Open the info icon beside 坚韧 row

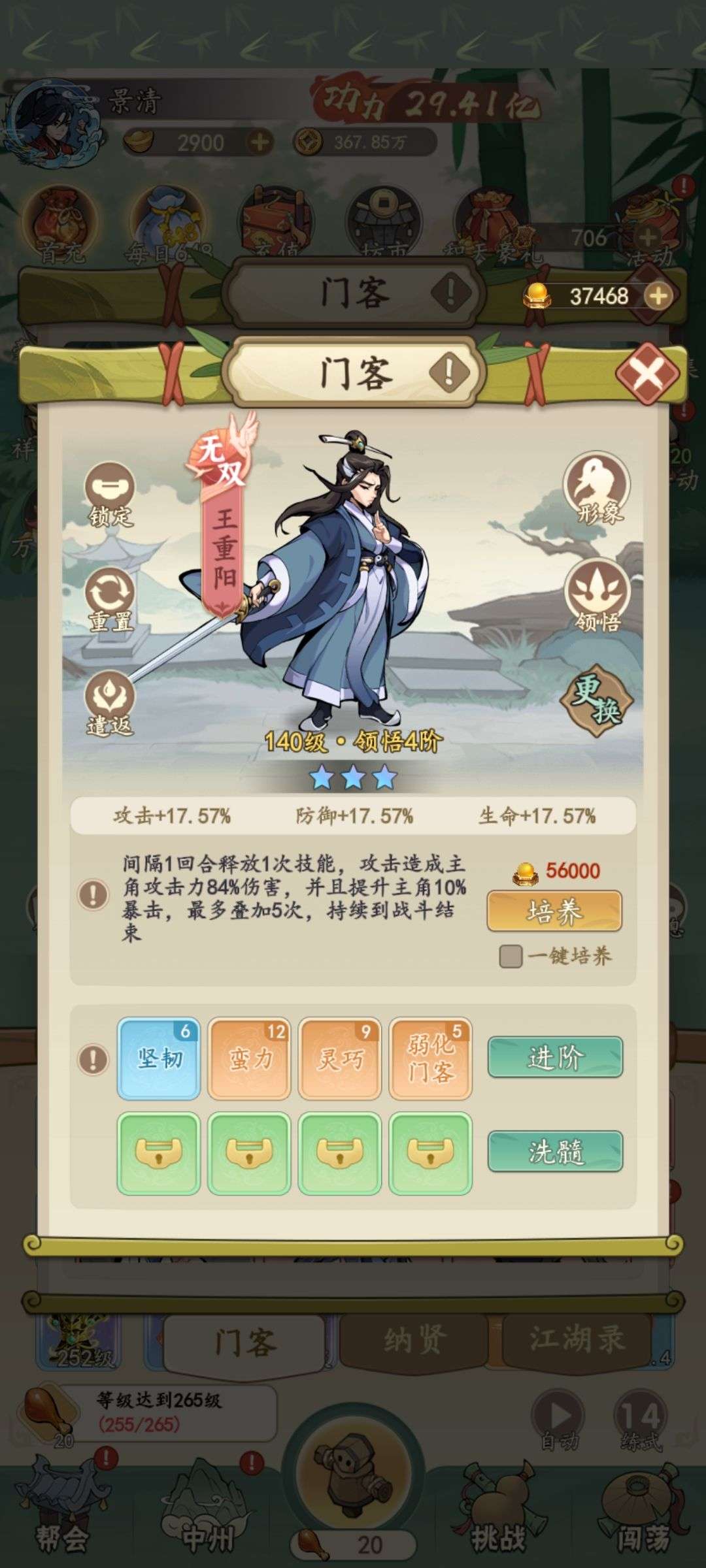[93, 1059]
